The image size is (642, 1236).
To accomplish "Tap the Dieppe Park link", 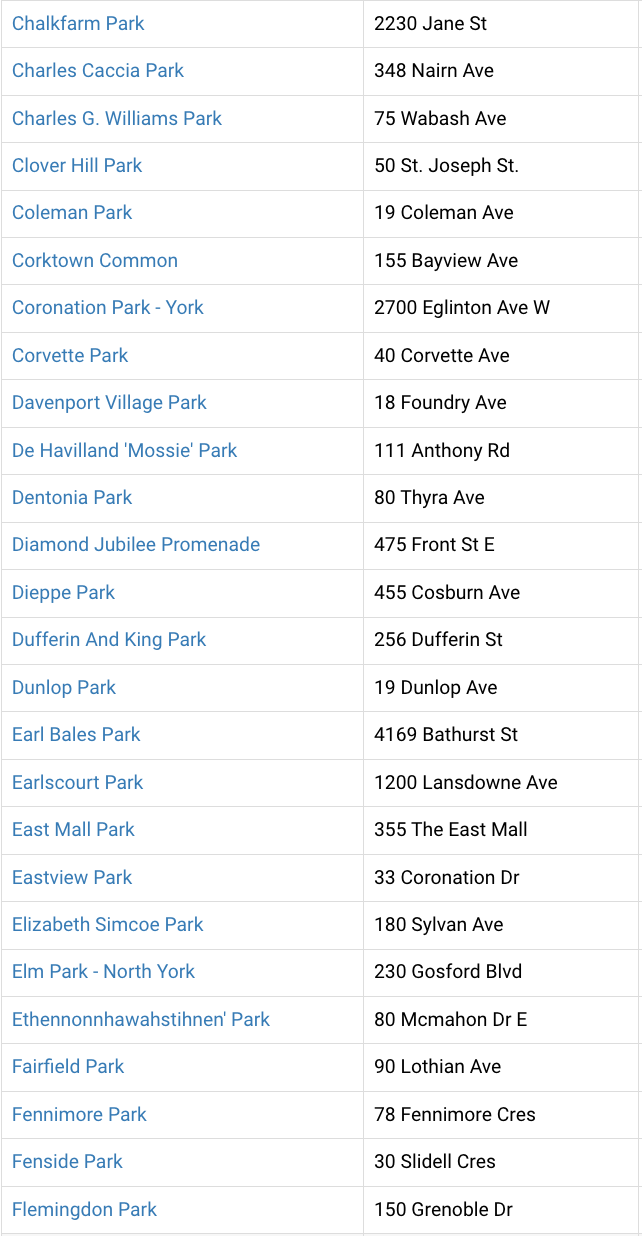I will pos(63,592).
